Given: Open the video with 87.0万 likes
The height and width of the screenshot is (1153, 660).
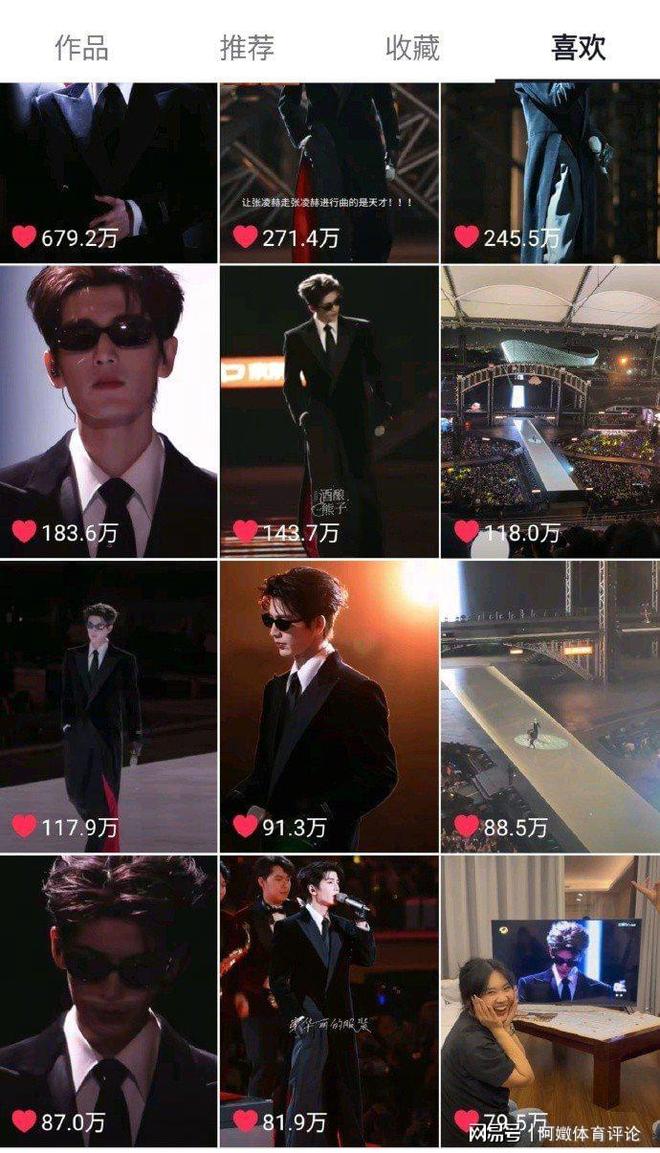Looking at the screenshot, I should [108, 1000].
